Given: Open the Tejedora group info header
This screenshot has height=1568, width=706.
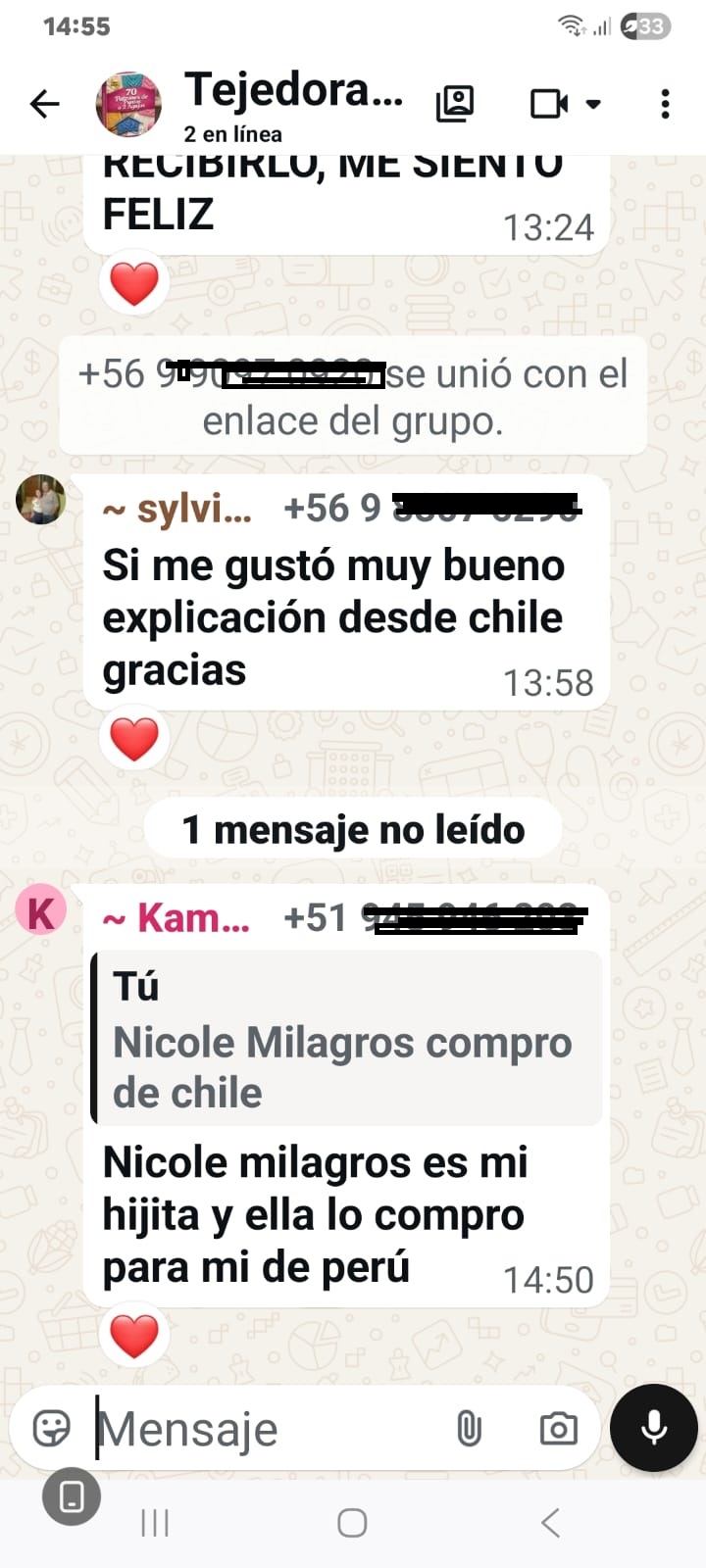Looking at the screenshot, I should pos(293,104).
